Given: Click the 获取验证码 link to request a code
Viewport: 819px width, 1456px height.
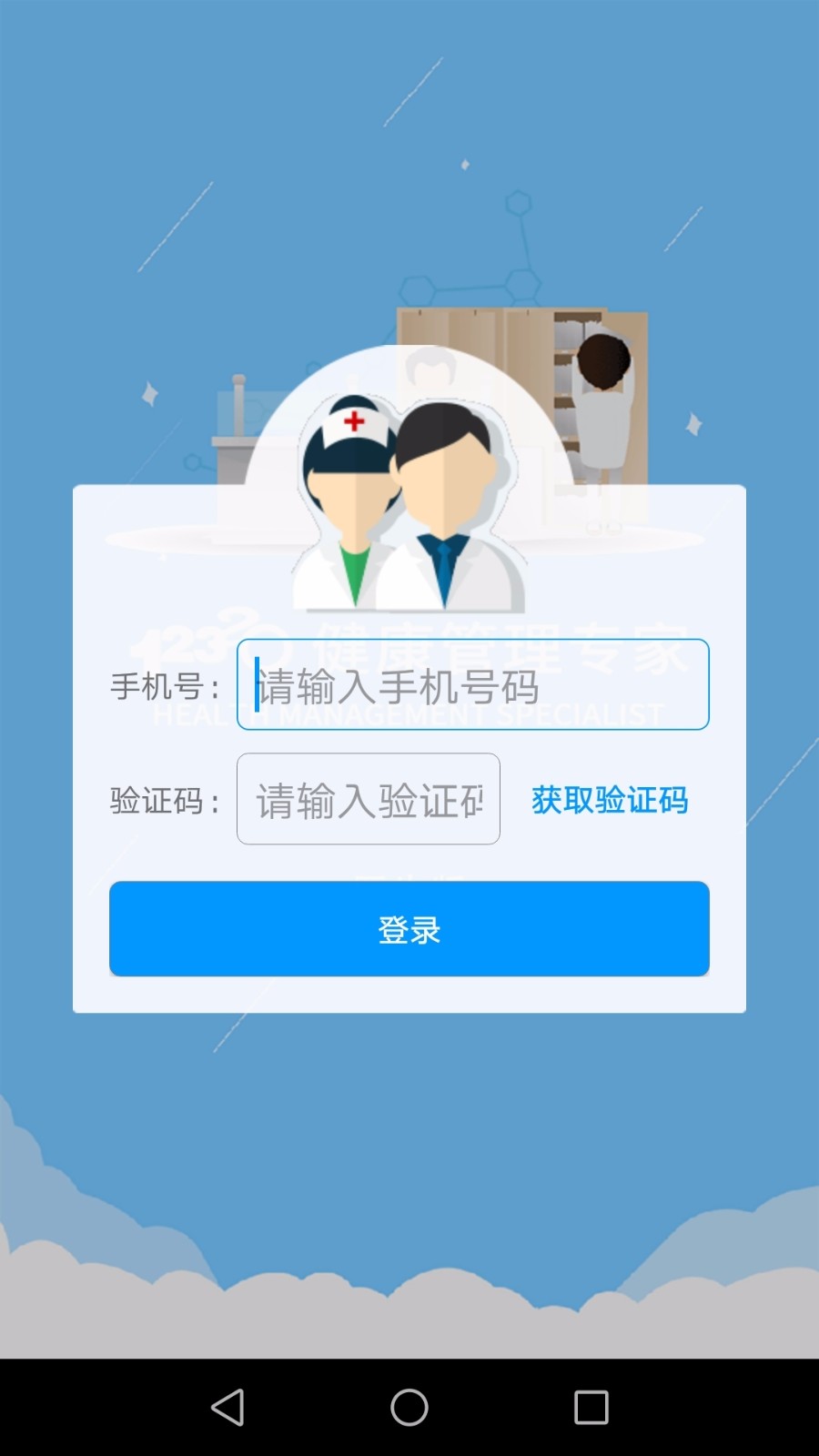Looking at the screenshot, I should pyautogui.click(x=610, y=801).
